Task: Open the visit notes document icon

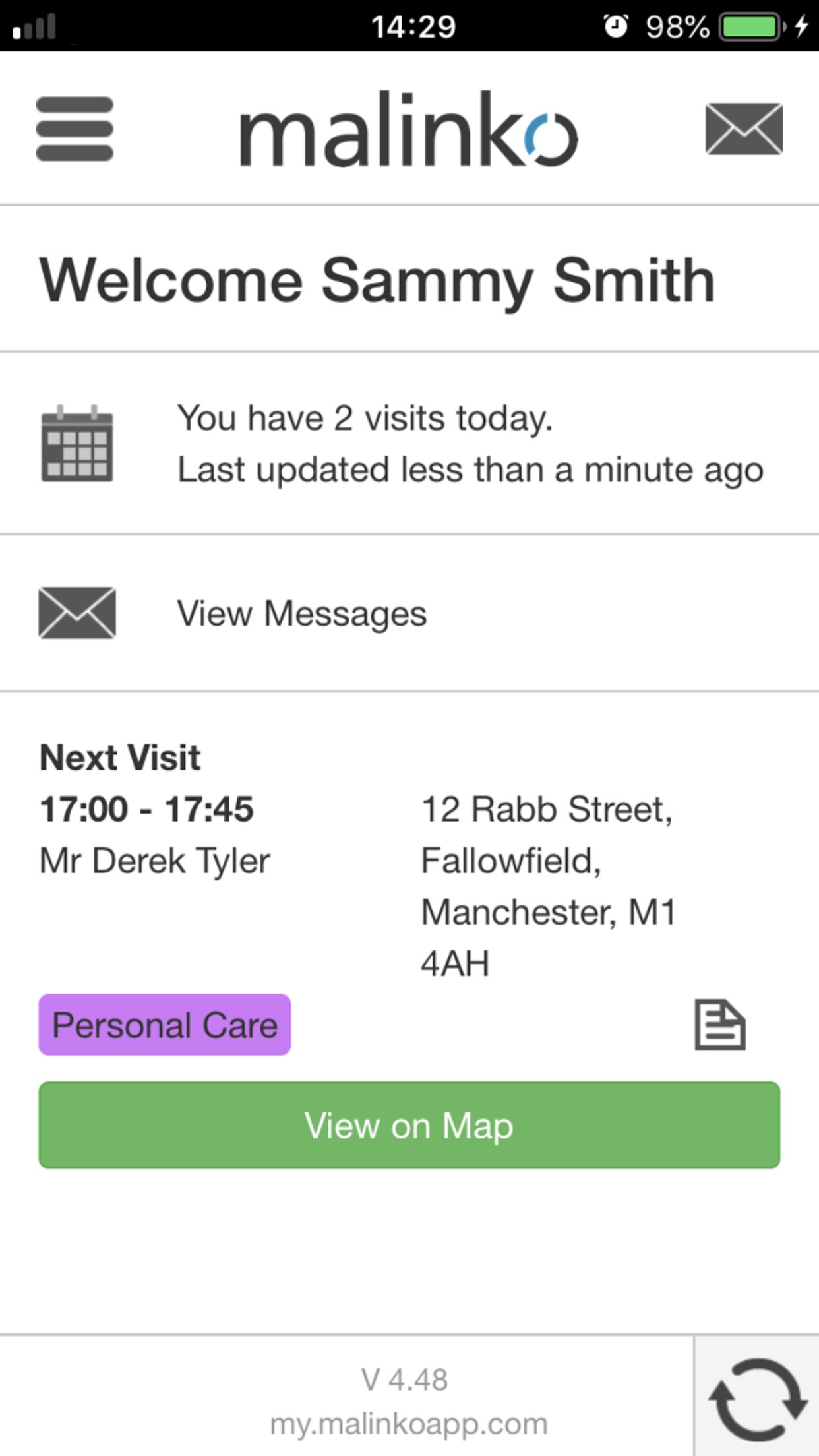Action: tap(719, 1025)
